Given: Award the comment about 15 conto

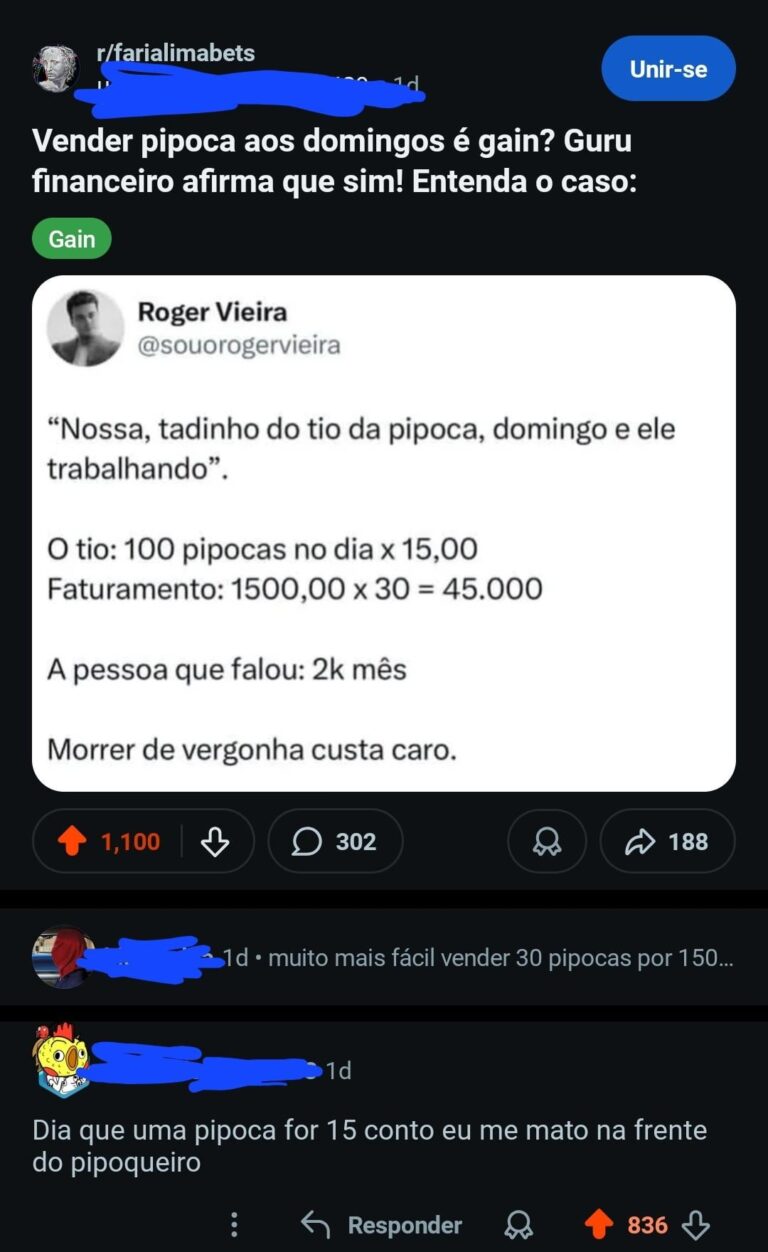Looking at the screenshot, I should pyautogui.click(x=519, y=1225).
